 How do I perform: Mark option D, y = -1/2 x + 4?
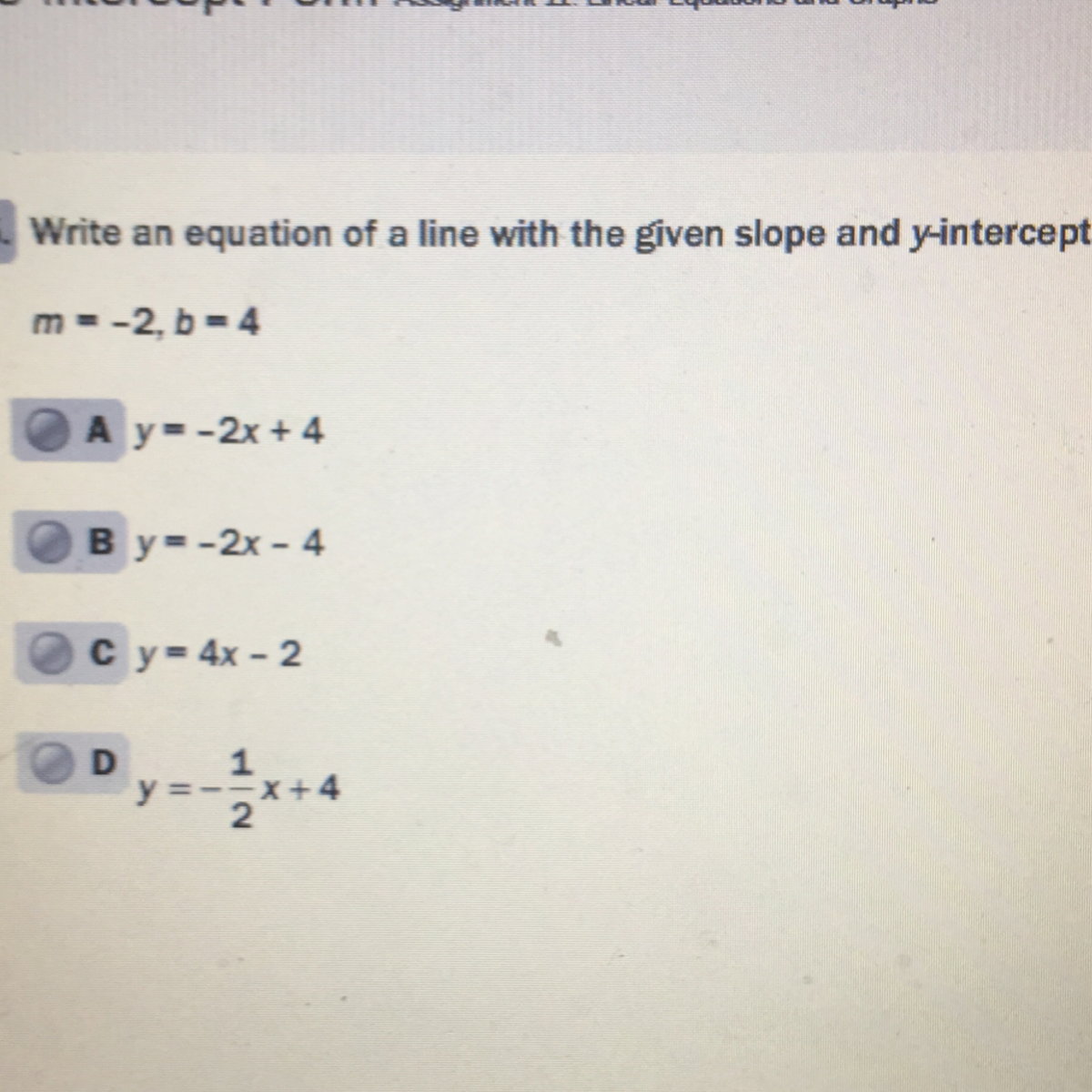(53, 763)
